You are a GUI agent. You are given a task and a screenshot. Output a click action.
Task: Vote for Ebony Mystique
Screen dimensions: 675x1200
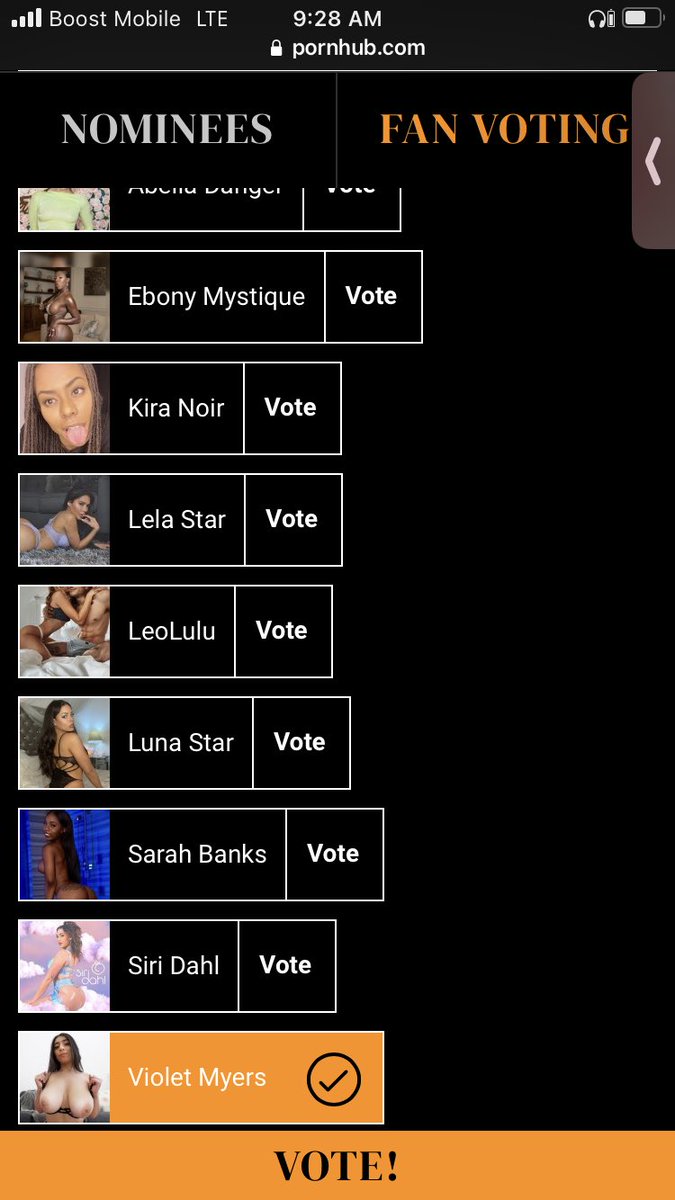(372, 297)
